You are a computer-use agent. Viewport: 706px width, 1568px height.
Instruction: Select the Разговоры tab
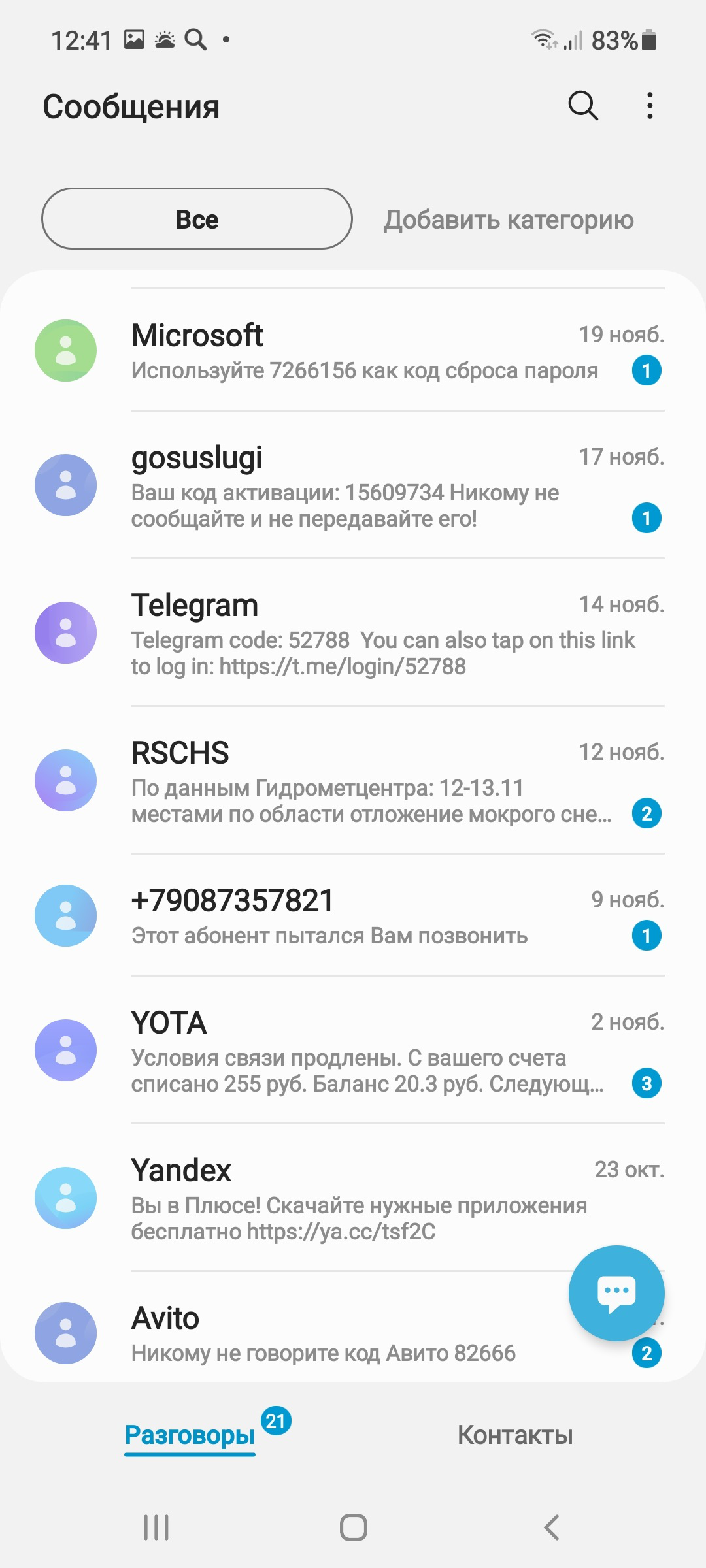tap(190, 1435)
